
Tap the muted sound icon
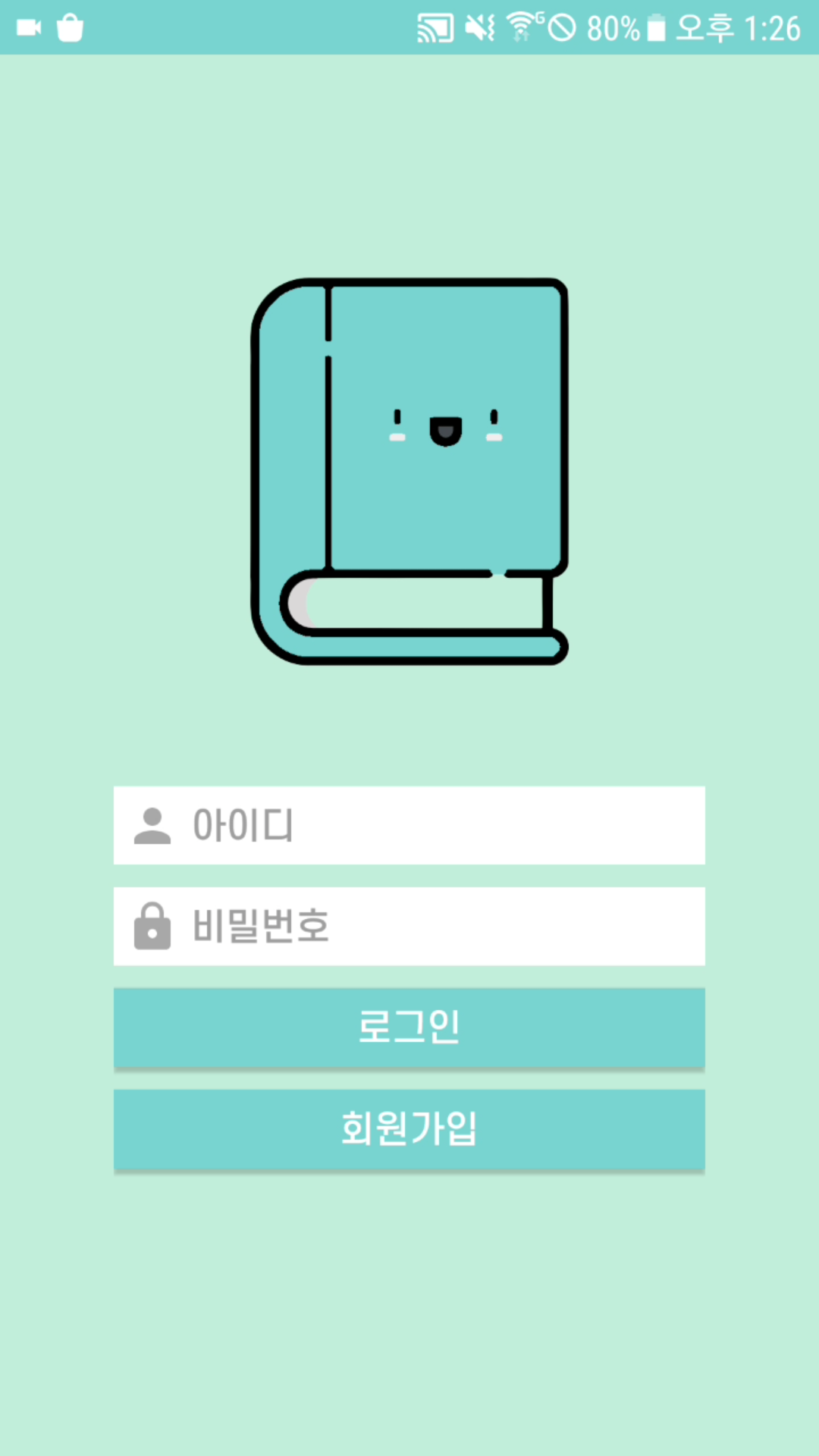[x=479, y=27]
